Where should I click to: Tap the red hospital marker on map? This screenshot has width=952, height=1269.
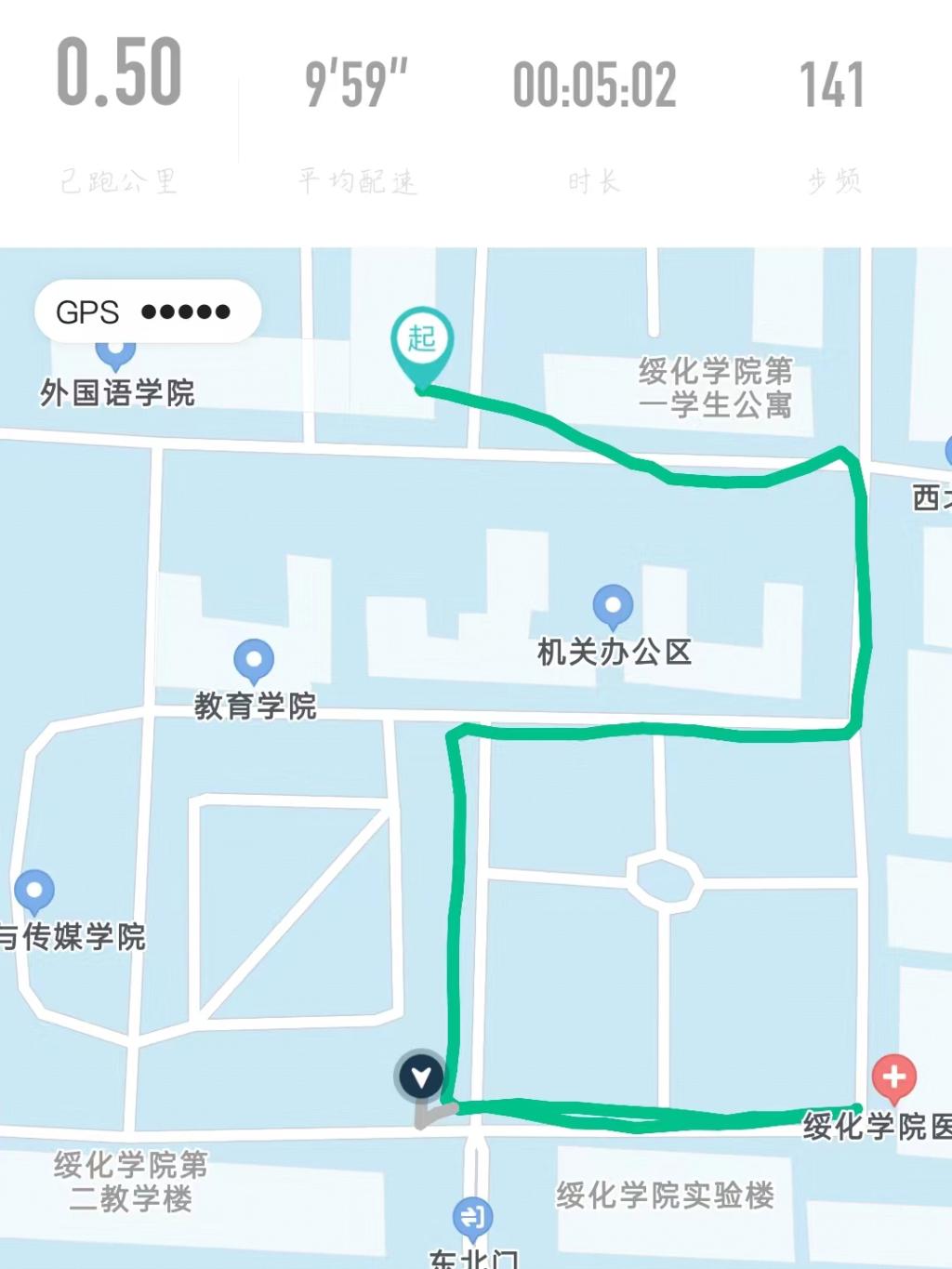pyautogui.click(x=893, y=1078)
